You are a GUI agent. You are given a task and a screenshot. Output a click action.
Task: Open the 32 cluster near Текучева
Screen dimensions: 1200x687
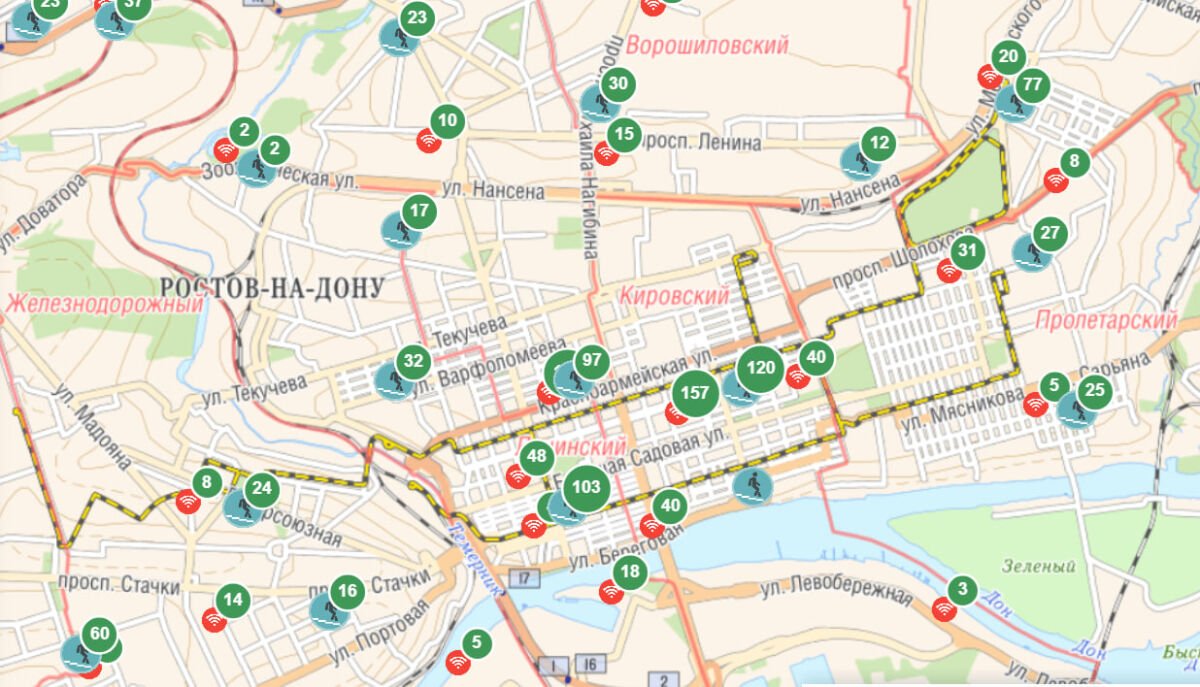point(413,362)
